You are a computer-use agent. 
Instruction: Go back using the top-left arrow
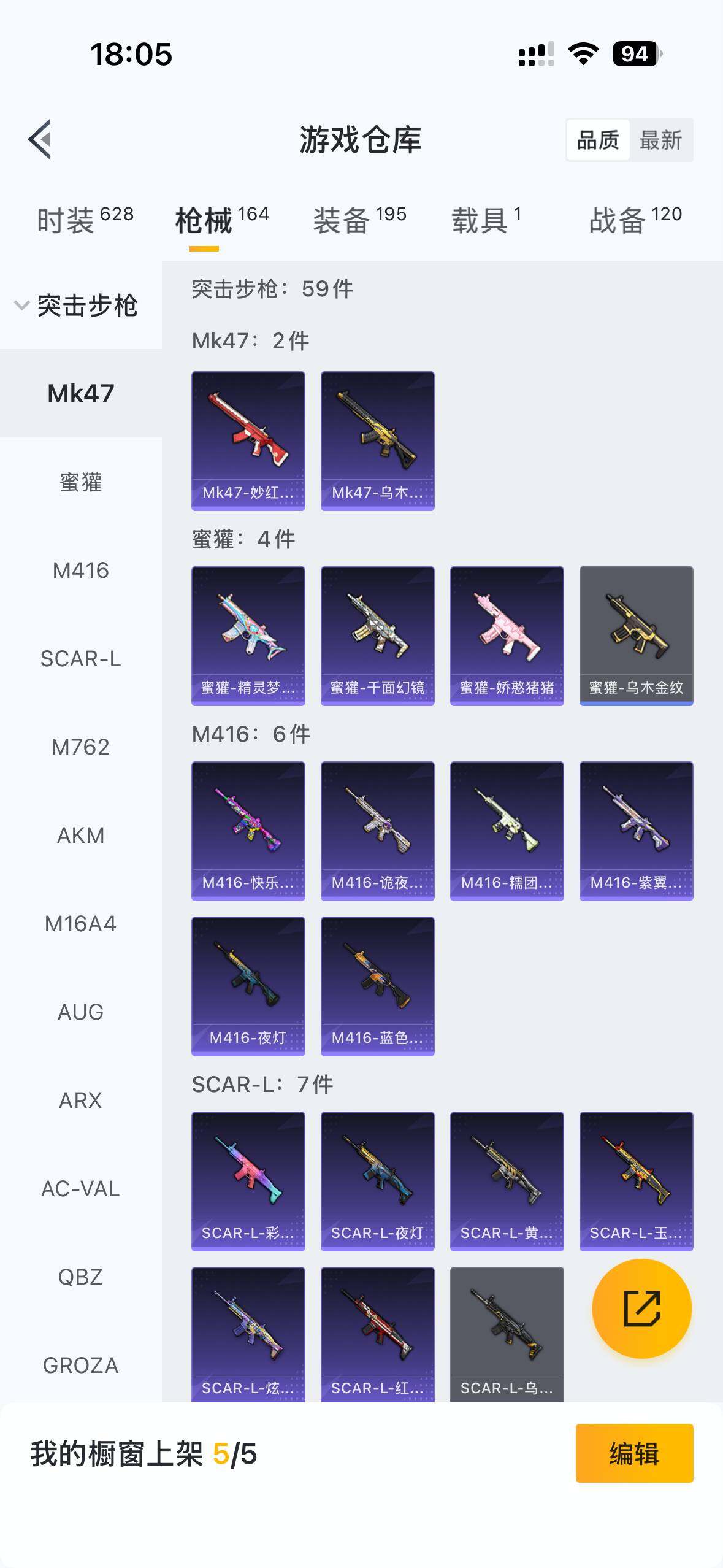(x=40, y=139)
